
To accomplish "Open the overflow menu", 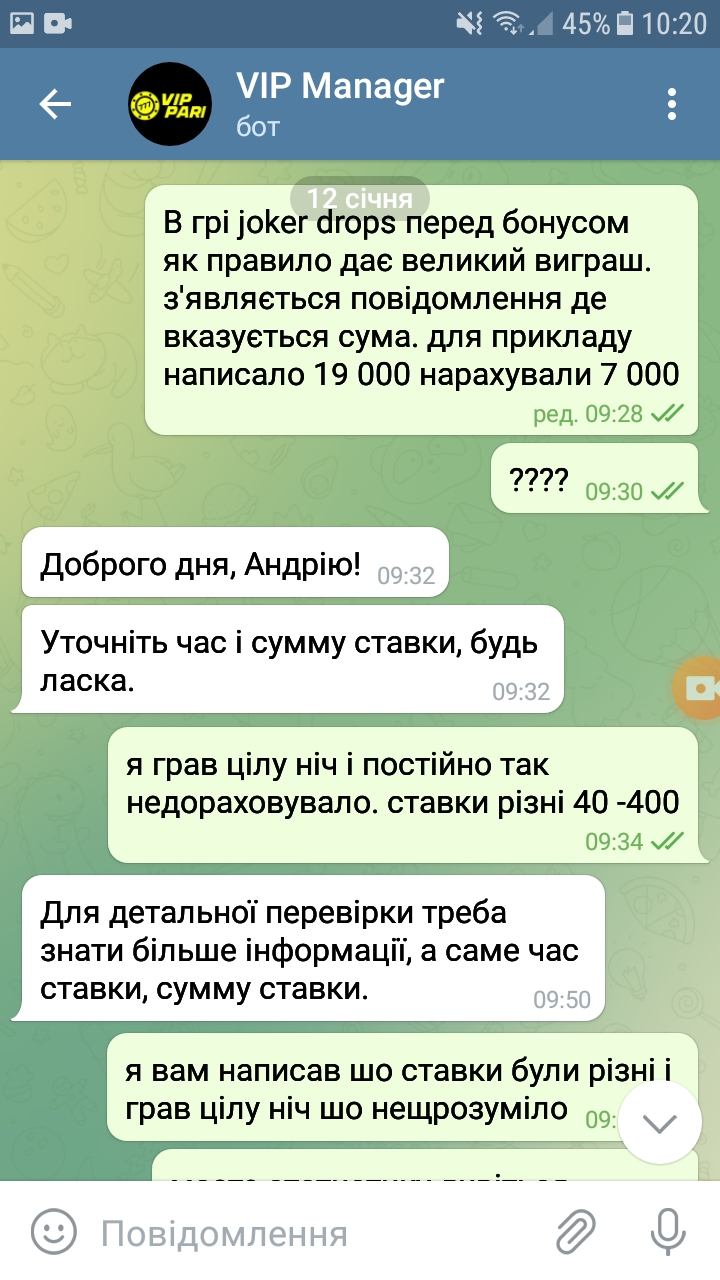I will (672, 104).
